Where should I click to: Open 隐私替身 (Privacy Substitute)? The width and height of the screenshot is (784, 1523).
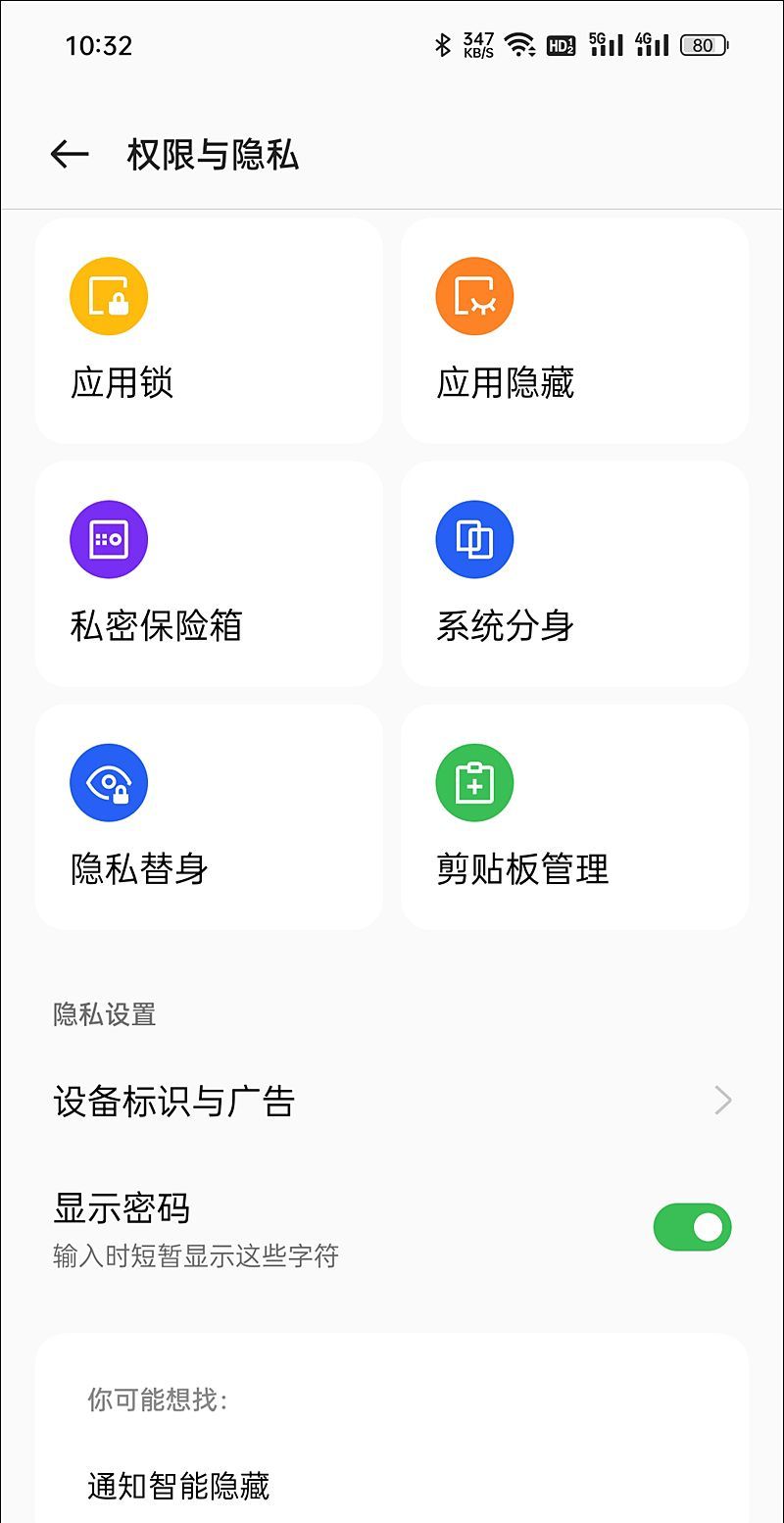208,816
